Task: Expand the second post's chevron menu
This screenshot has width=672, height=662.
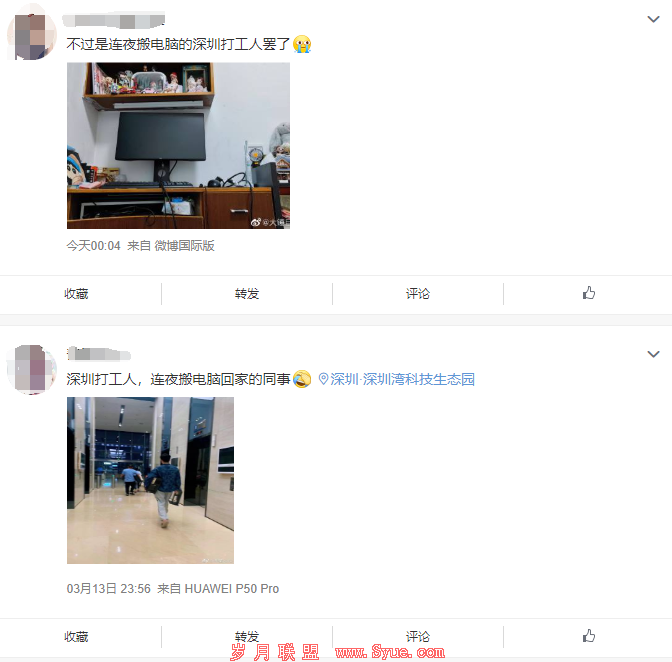Action: tap(653, 354)
